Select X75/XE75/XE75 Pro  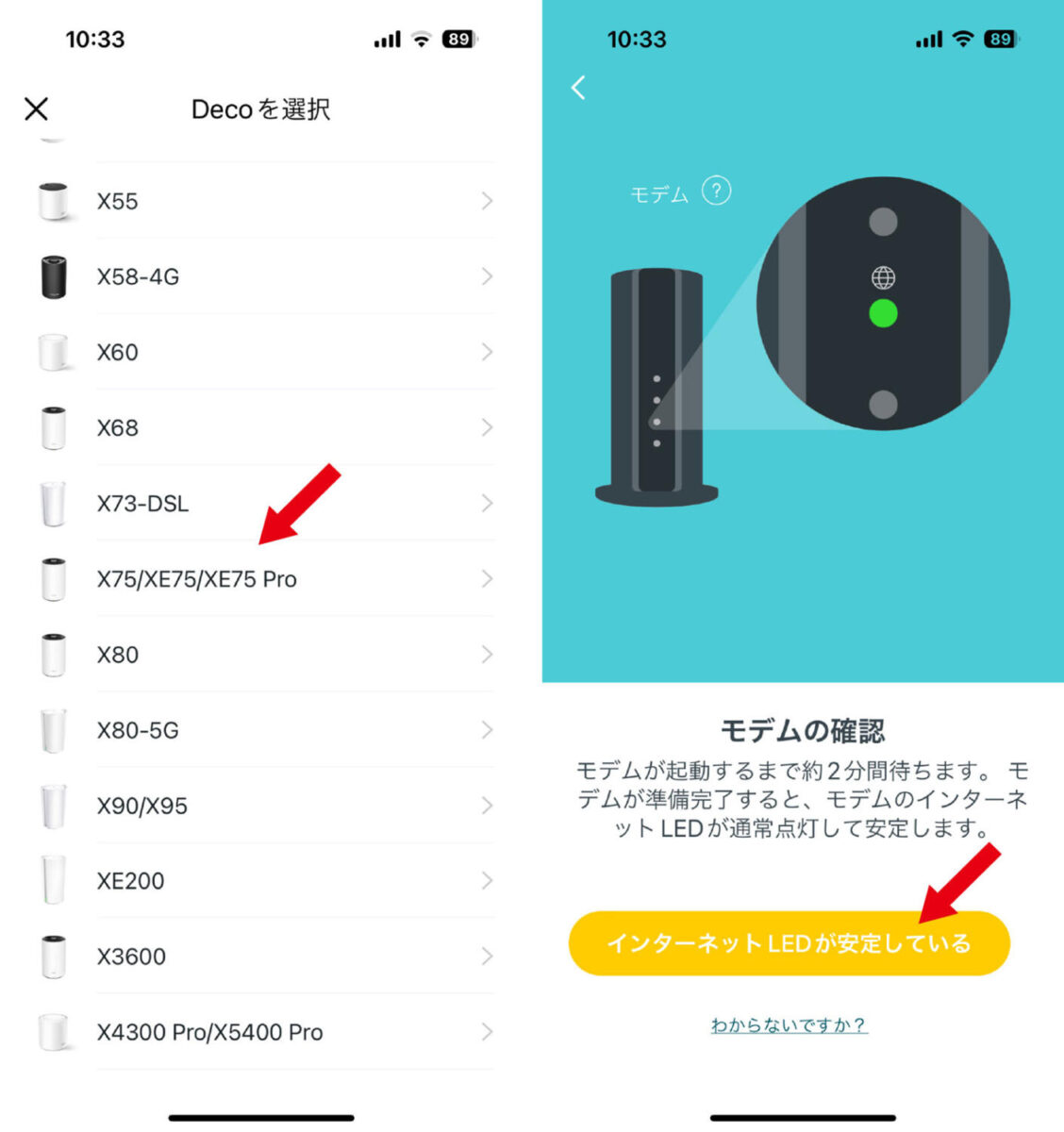[x=264, y=578]
